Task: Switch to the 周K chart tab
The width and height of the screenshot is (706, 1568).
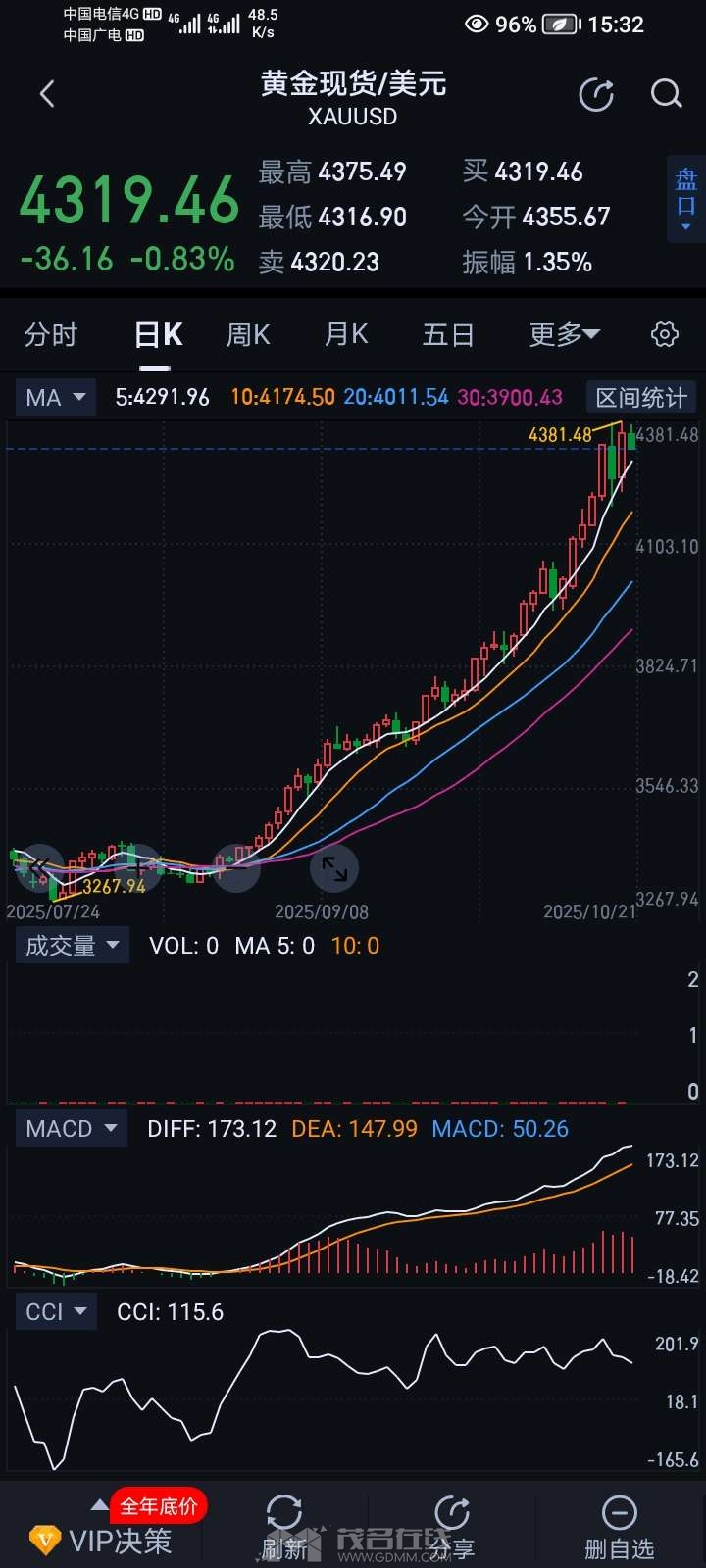Action: pos(248,335)
